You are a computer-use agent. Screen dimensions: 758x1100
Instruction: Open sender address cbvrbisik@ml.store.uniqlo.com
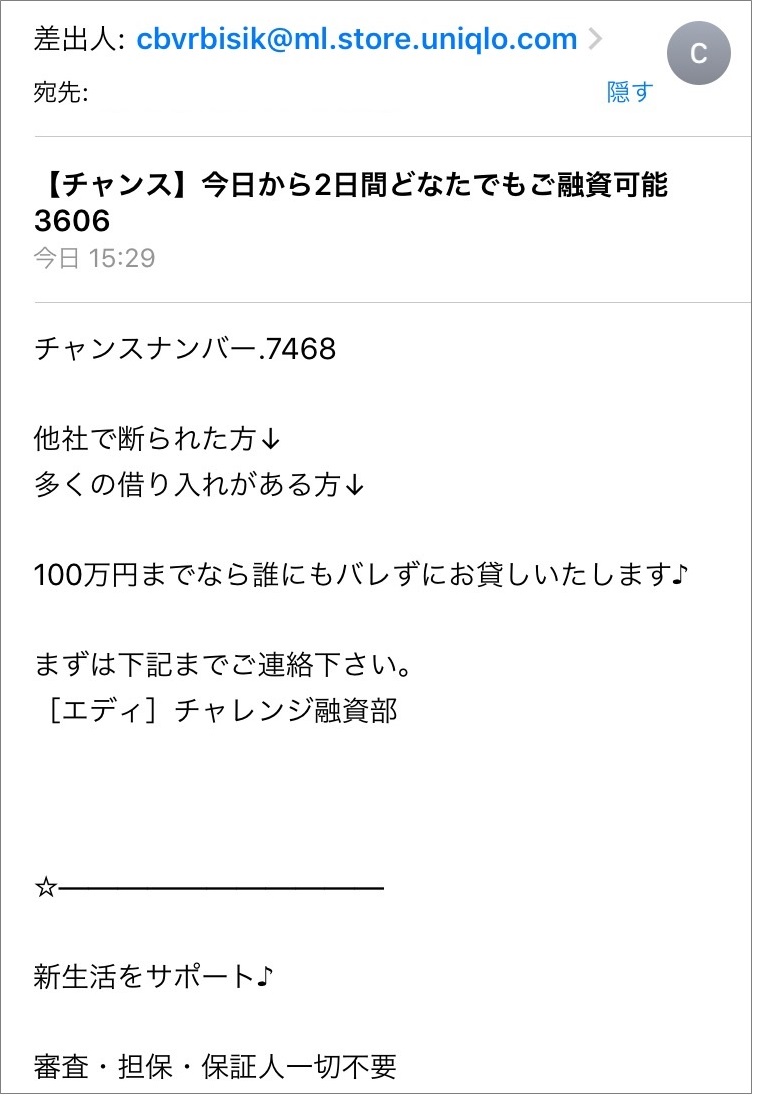point(356,40)
